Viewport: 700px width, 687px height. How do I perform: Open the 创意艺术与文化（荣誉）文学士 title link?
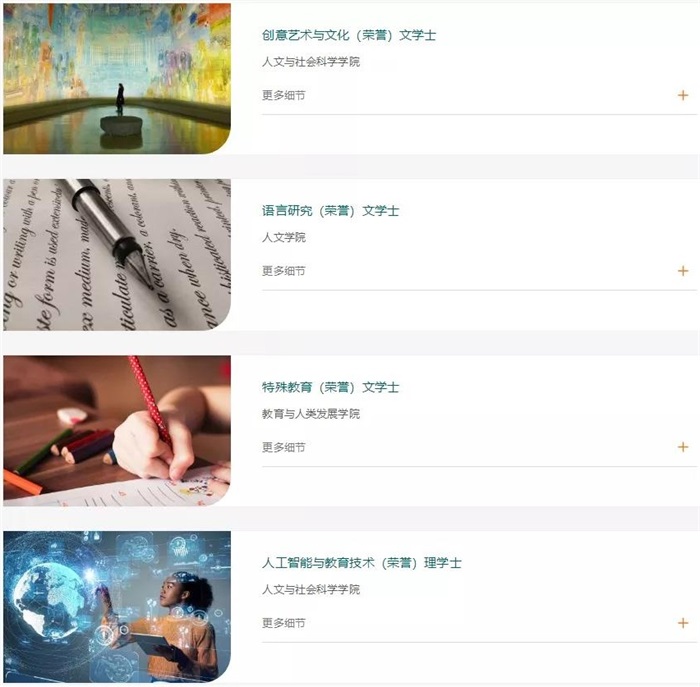[349, 35]
